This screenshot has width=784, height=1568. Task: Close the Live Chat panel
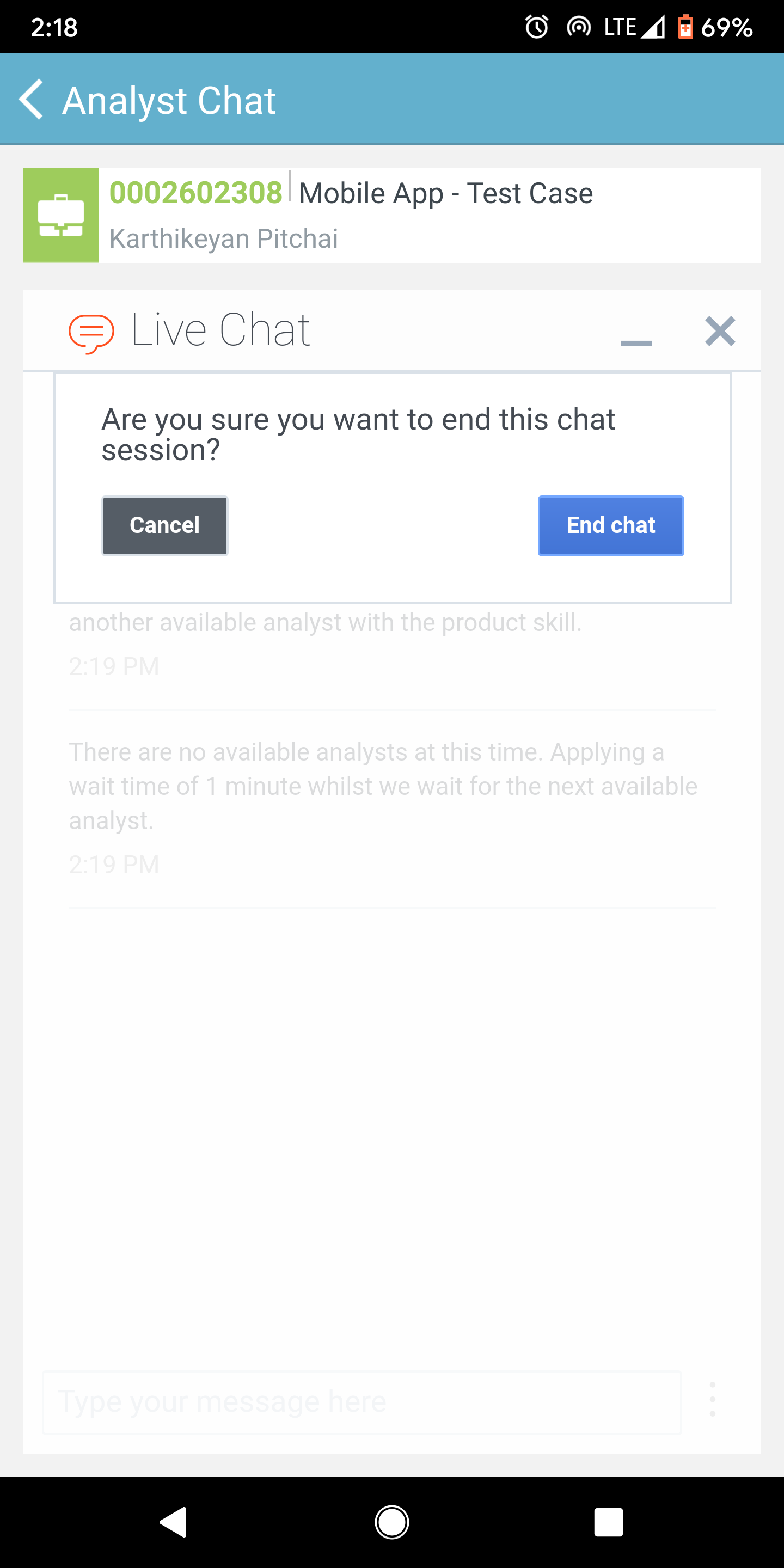click(x=720, y=331)
